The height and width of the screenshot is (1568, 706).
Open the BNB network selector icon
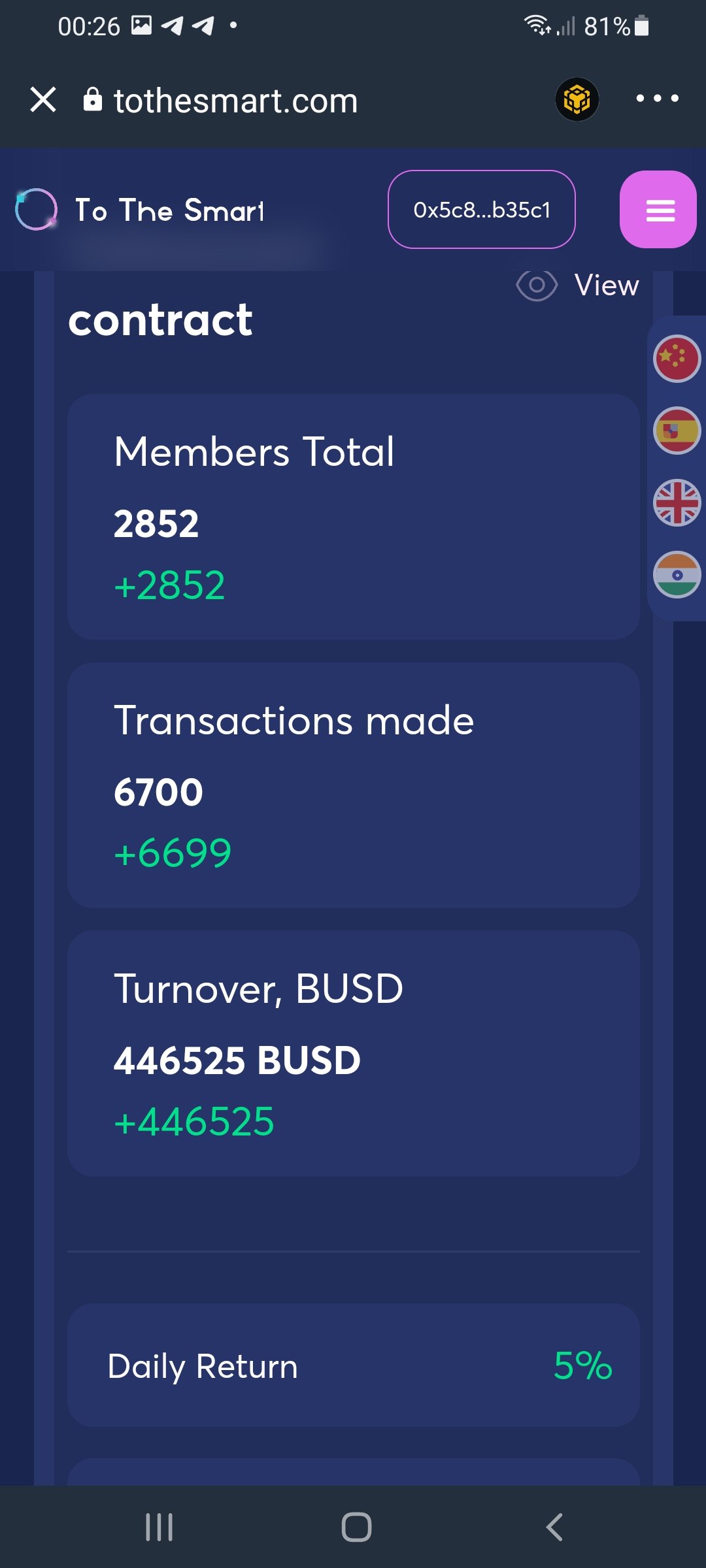tap(577, 99)
